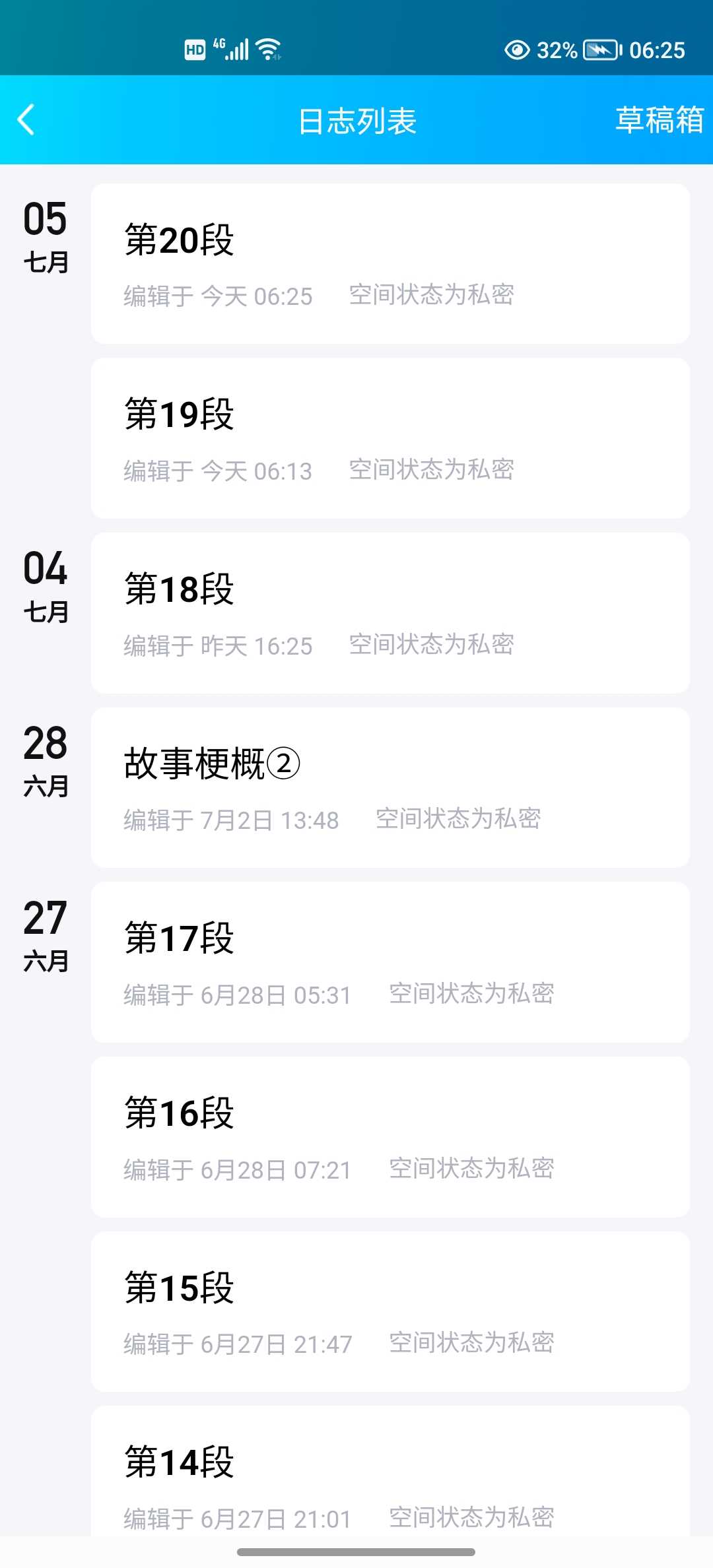The image size is (713, 1568).
Task: Open the log entry 故事梗概②
Action: (x=390, y=787)
